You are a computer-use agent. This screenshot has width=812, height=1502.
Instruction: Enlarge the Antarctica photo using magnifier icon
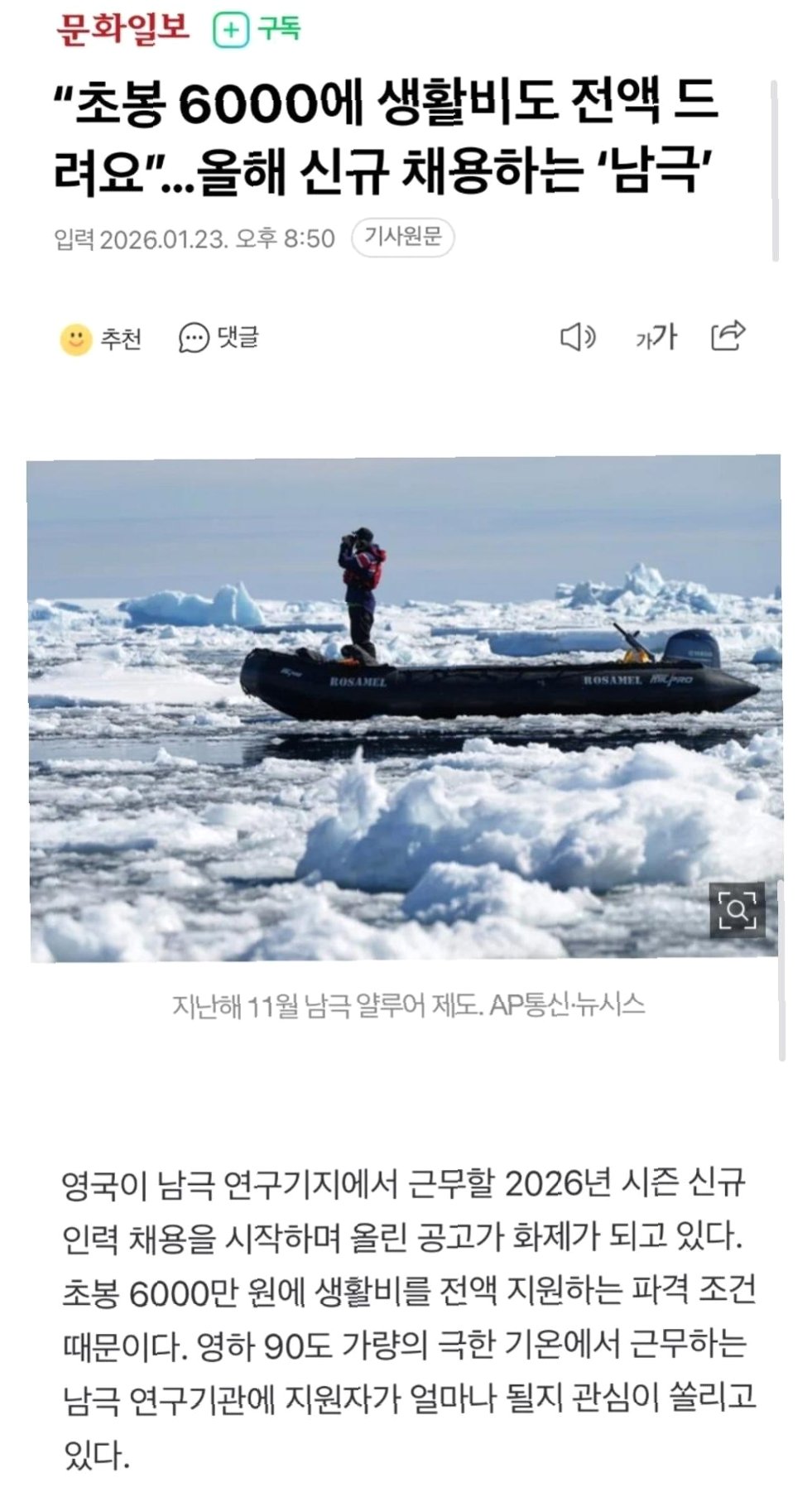click(737, 910)
